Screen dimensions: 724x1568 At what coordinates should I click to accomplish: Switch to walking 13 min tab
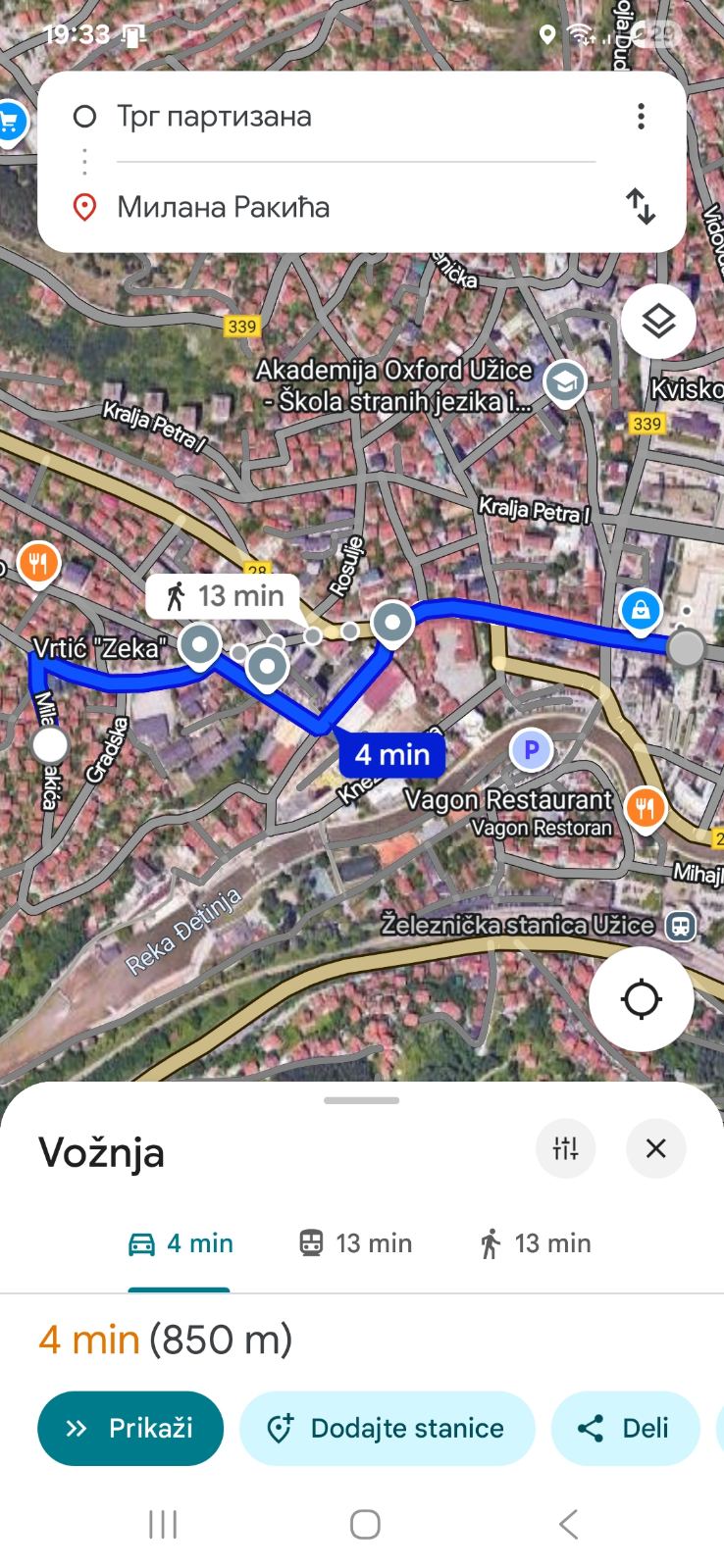point(535,1243)
